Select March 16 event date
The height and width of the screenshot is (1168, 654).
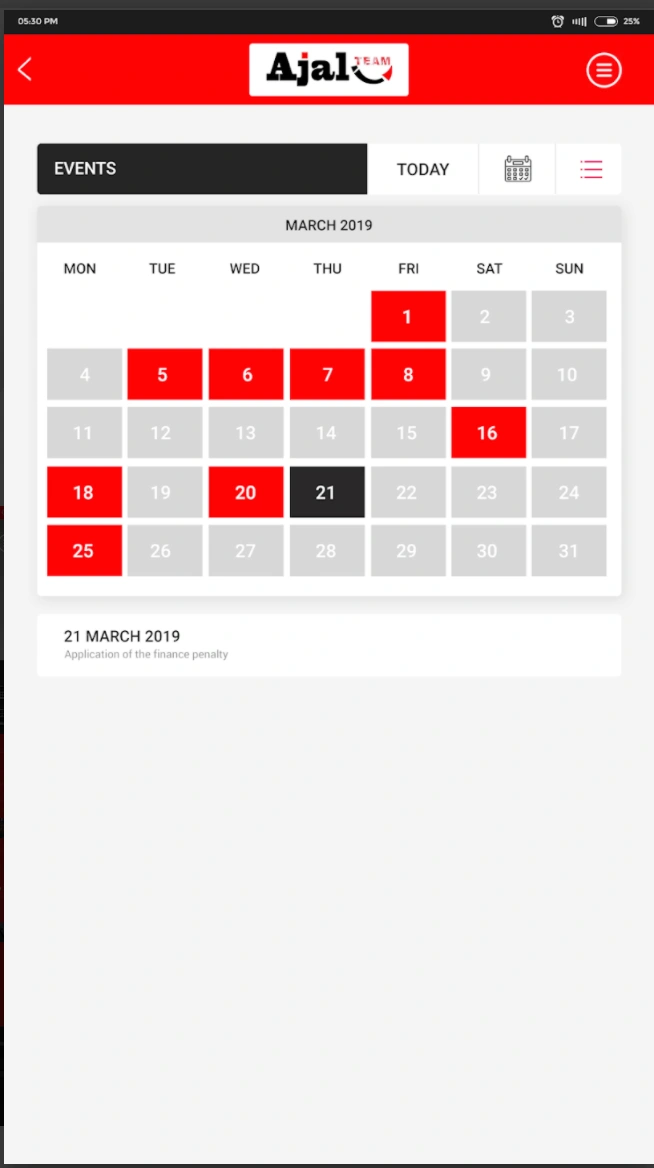coord(488,433)
